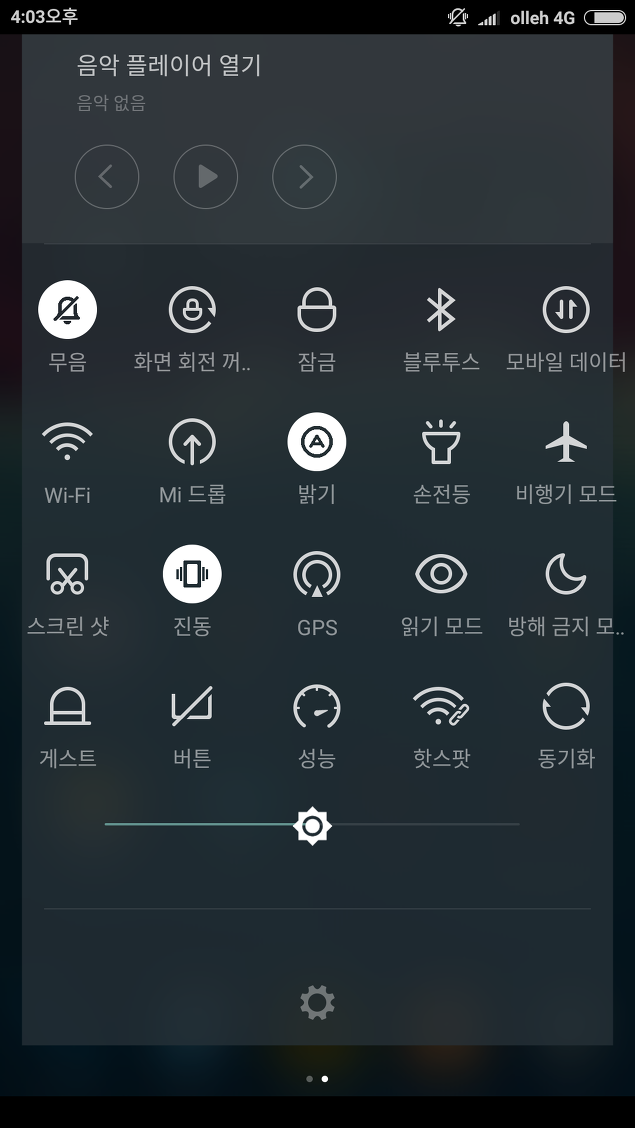Enable Wi-Fi
The image size is (635, 1128).
click(x=68, y=442)
